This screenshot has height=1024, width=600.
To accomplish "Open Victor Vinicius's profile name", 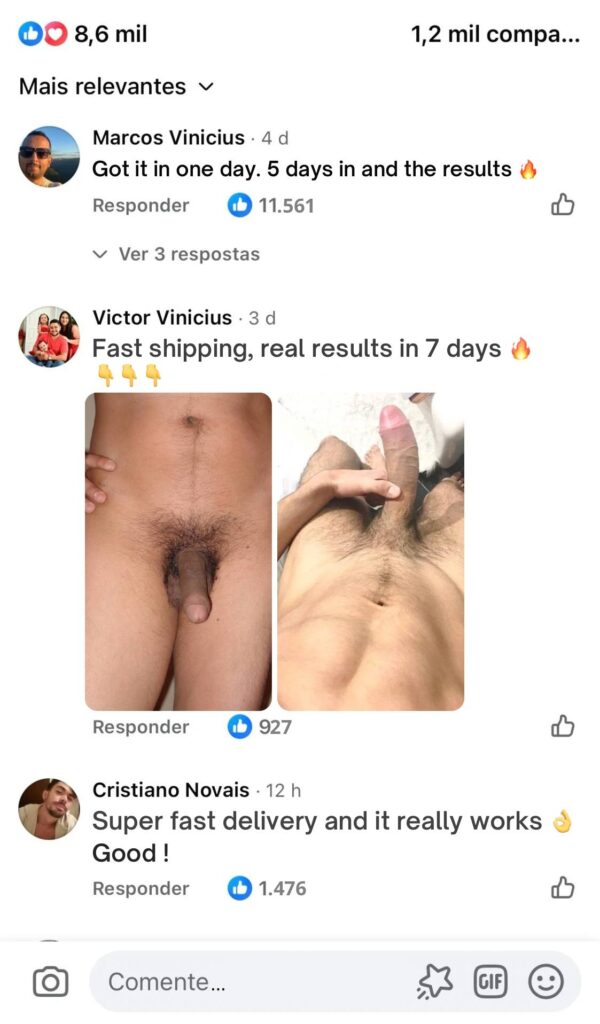I will (162, 318).
